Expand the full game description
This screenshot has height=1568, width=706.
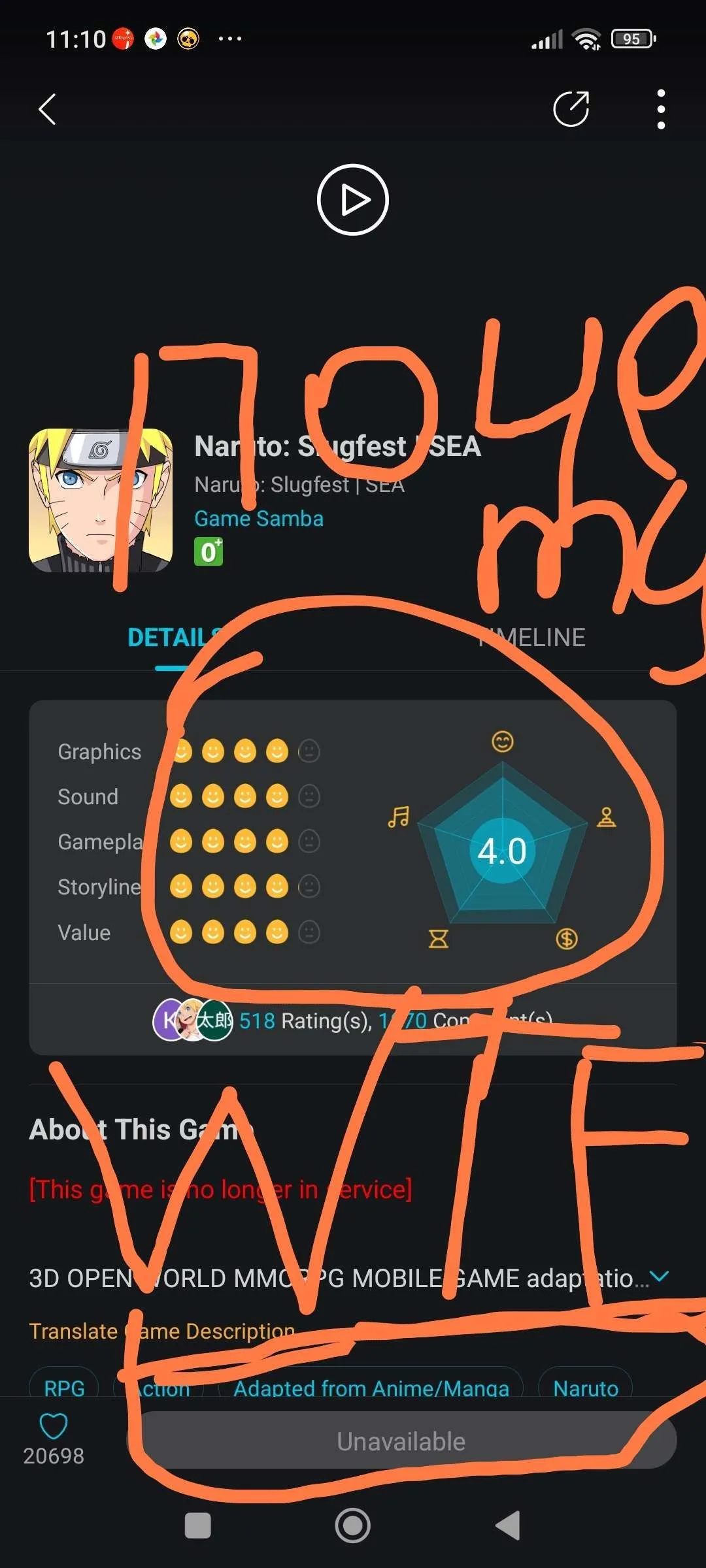click(660, 1277)
